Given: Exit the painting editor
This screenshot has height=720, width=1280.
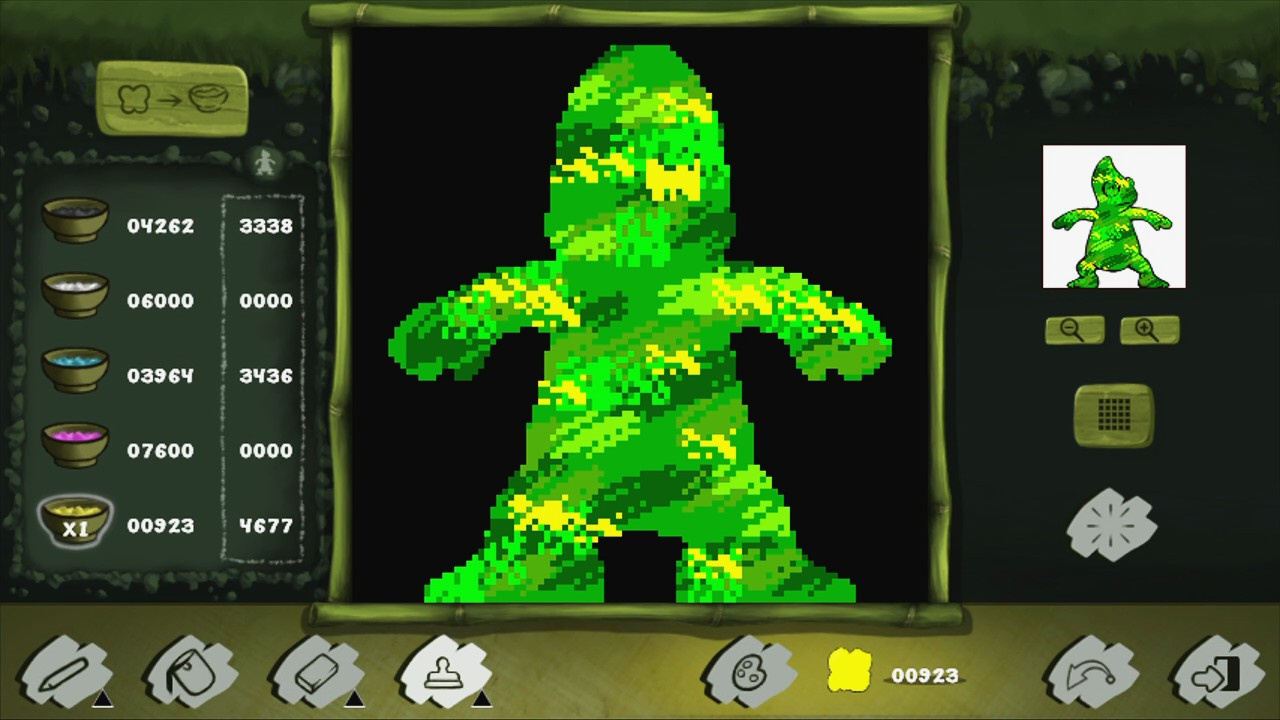Looking at the screenshot, I should click(1217, 674).
